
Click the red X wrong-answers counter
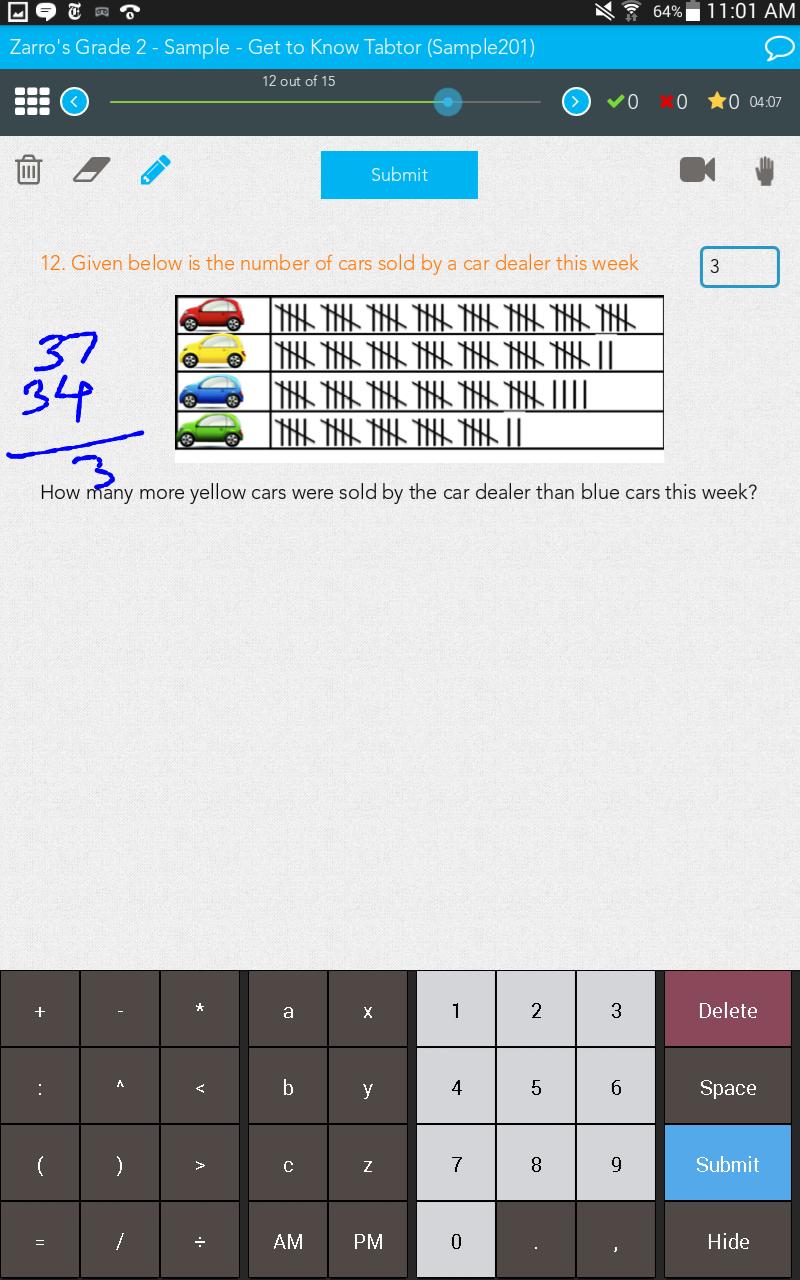pyautogui.click(x=667, y=101)
